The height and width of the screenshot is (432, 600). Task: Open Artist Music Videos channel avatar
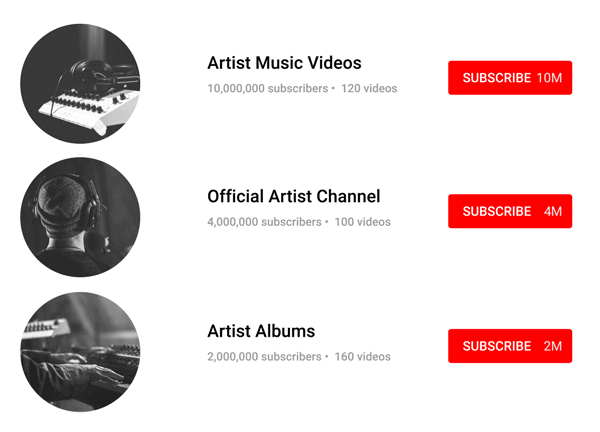[x=80, y=84]
